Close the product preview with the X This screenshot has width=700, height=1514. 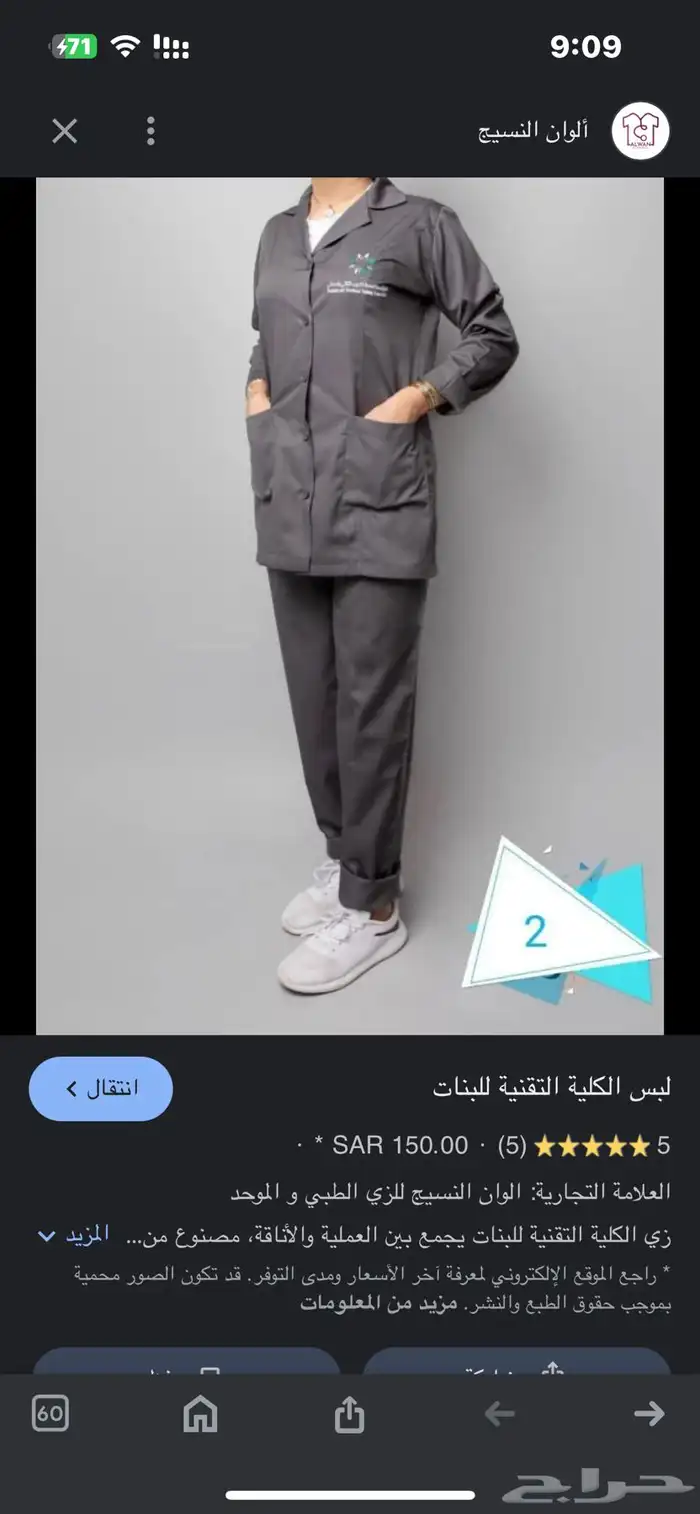point(65,131)
